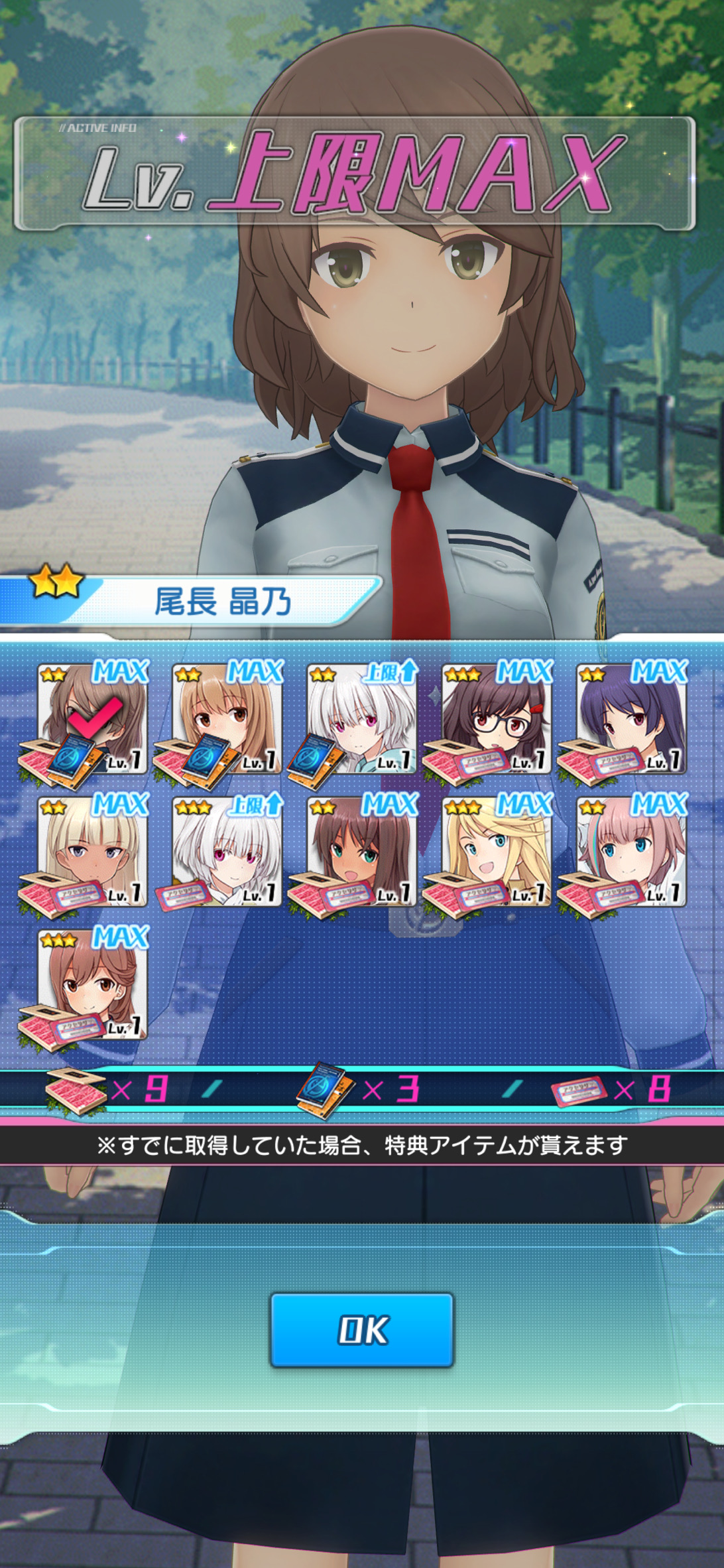Select the check-marked brown-haired character card
The width and height of the screenshot is (724, 1568).
(93, 719)
